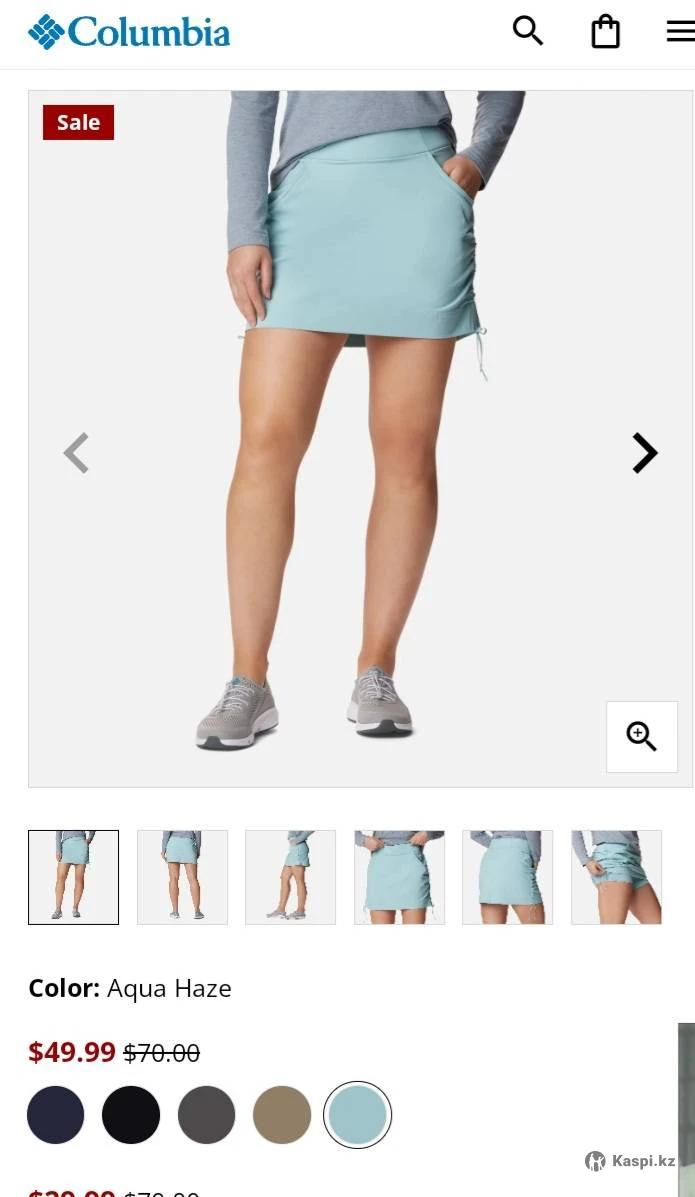The height and width of the screenshot is (1197, 695).
Task: Zoom into the product image
Action: (641, 737)
